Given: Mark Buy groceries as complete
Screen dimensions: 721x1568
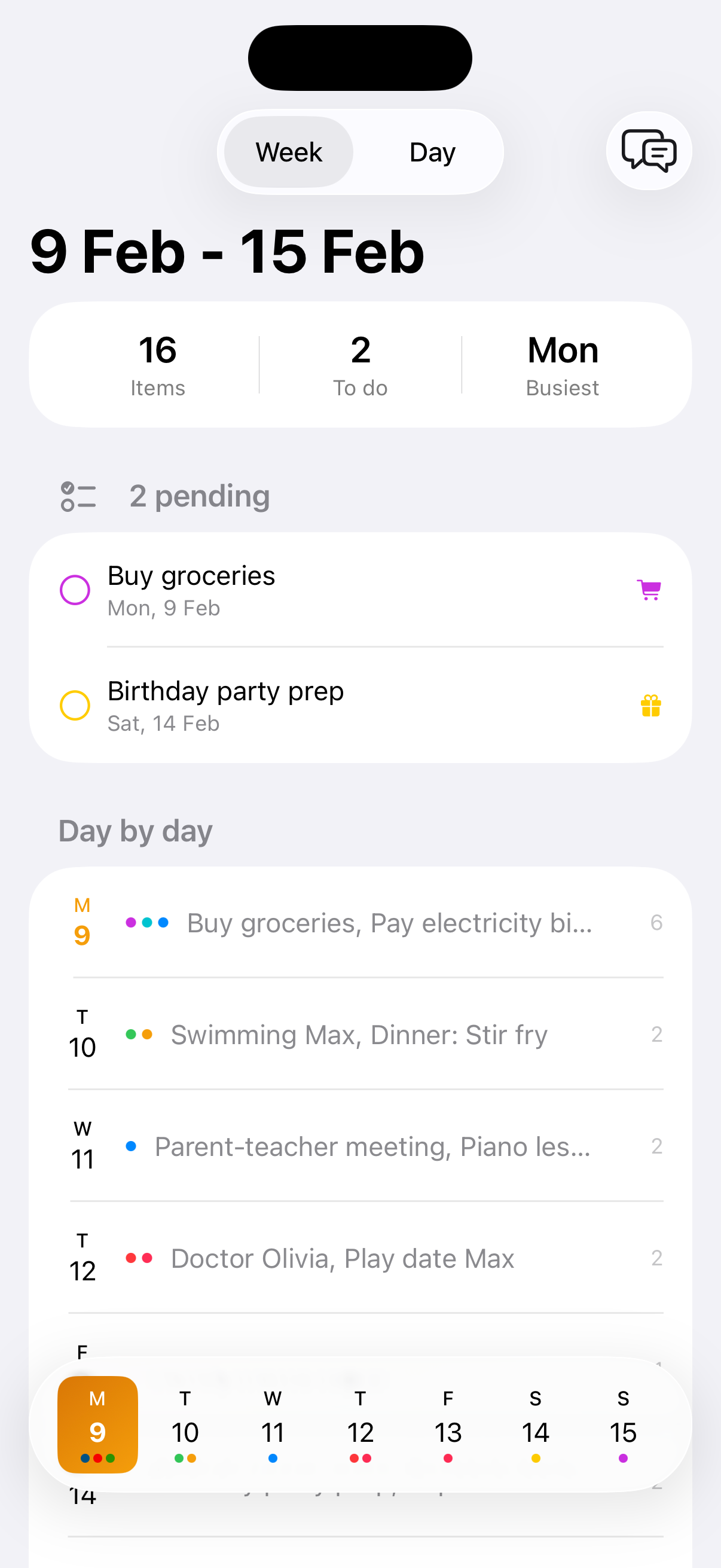Looking at the screenshot, I should [x=74, y=589].
